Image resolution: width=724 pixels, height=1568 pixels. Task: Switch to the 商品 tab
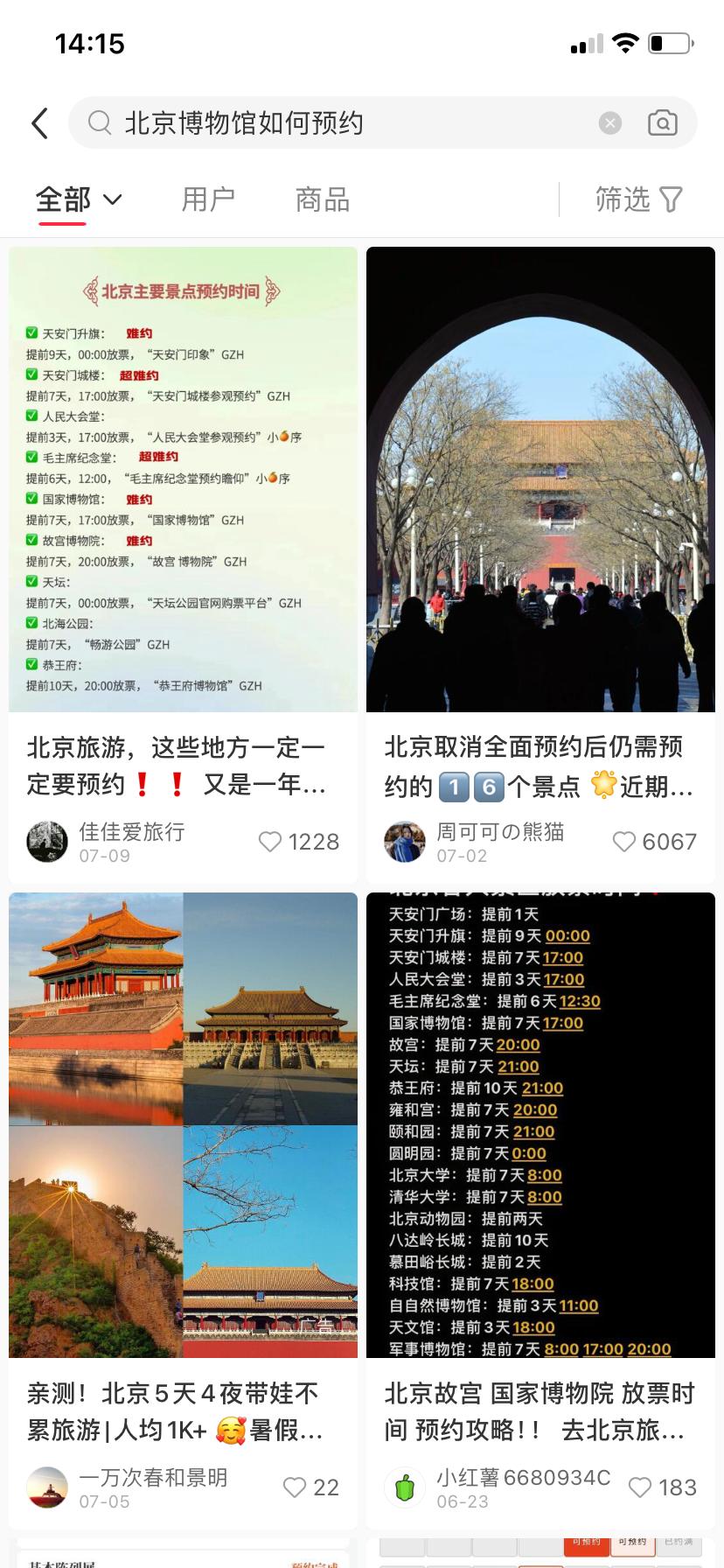coord(323,199)
